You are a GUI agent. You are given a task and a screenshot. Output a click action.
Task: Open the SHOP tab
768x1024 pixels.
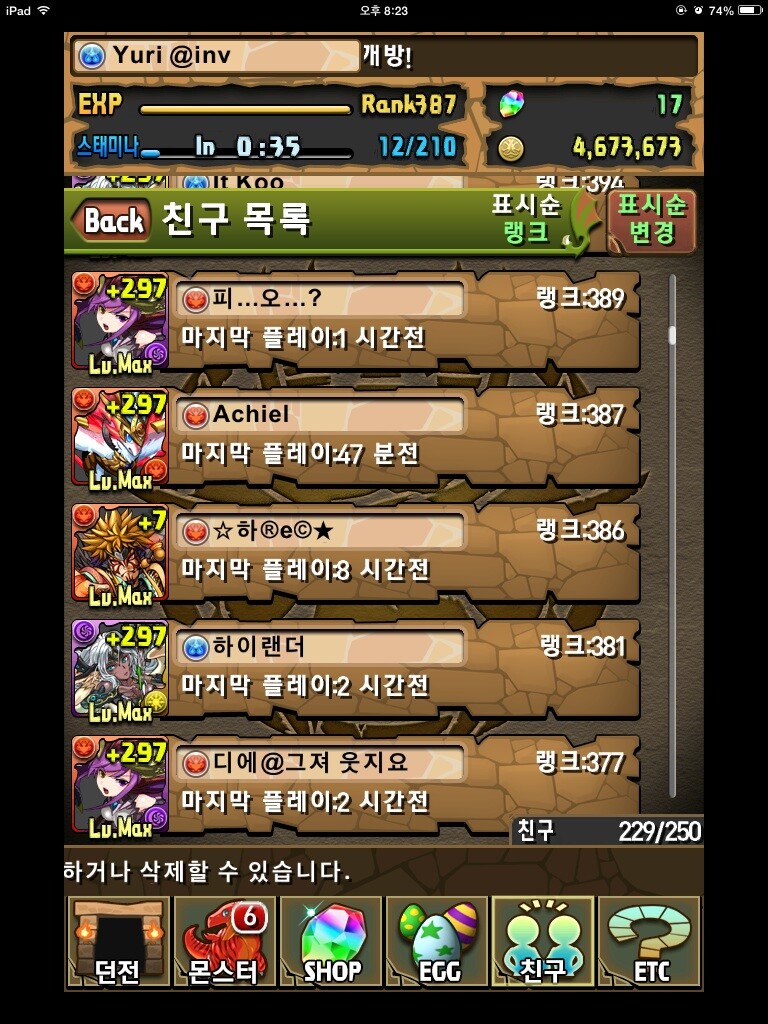(331, 941)
